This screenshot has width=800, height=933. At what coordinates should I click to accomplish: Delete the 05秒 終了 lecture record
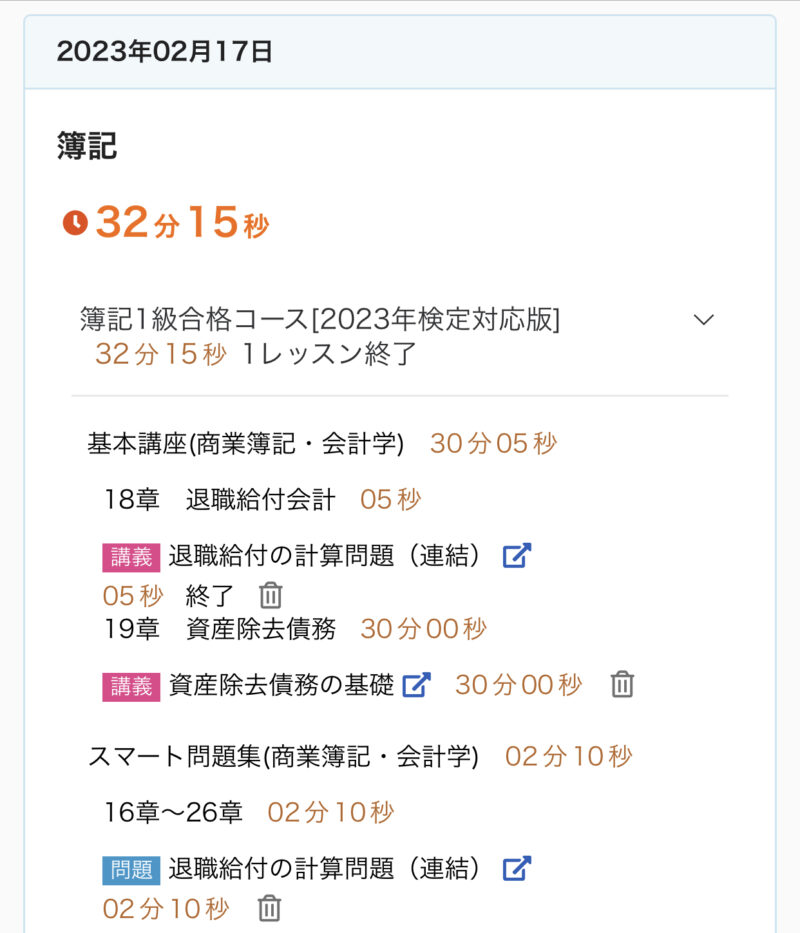271,596
